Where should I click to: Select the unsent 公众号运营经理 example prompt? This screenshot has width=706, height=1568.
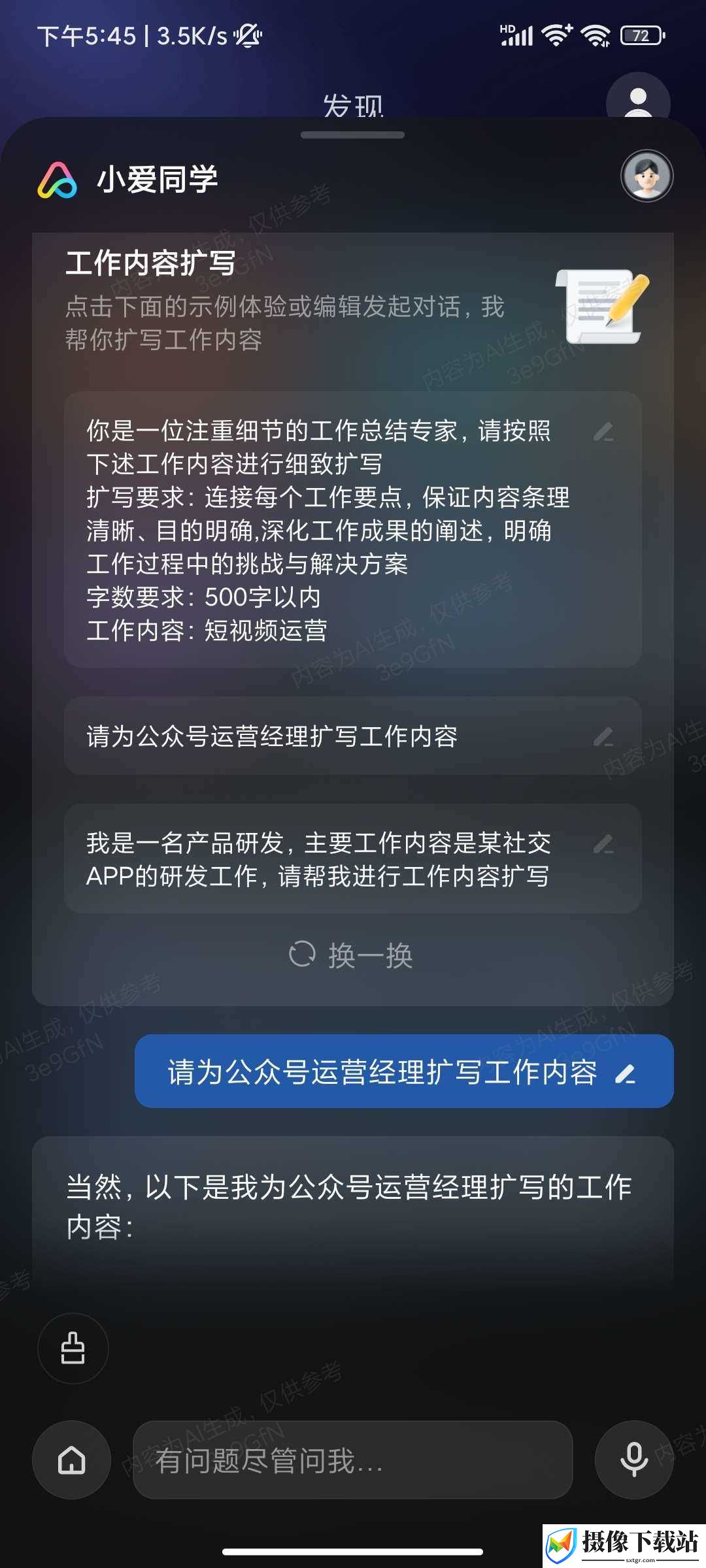click(x=352, y=736)
